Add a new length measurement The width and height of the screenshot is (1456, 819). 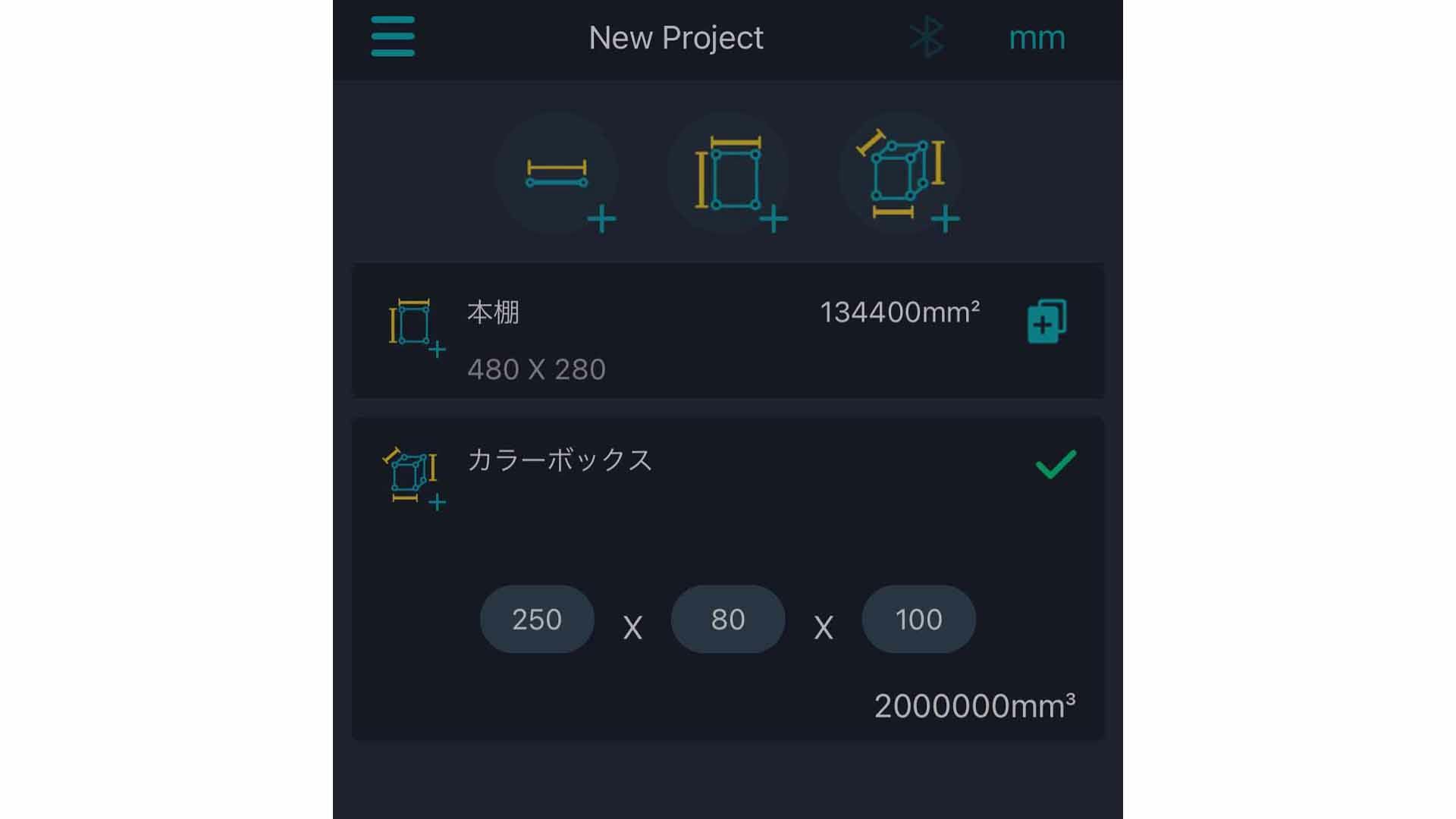click(x=557, y=174)
